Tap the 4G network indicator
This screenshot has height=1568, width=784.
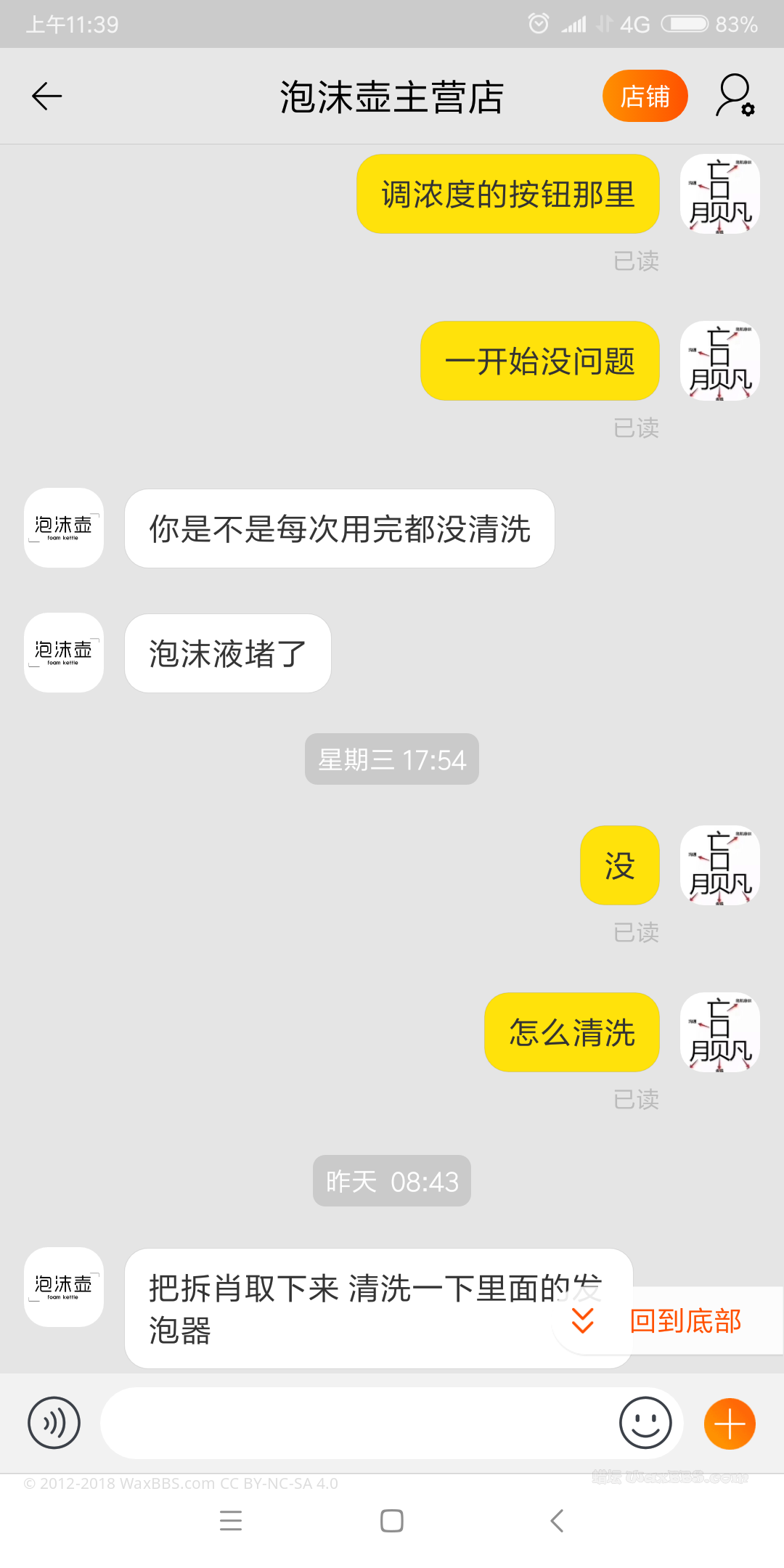637,23
